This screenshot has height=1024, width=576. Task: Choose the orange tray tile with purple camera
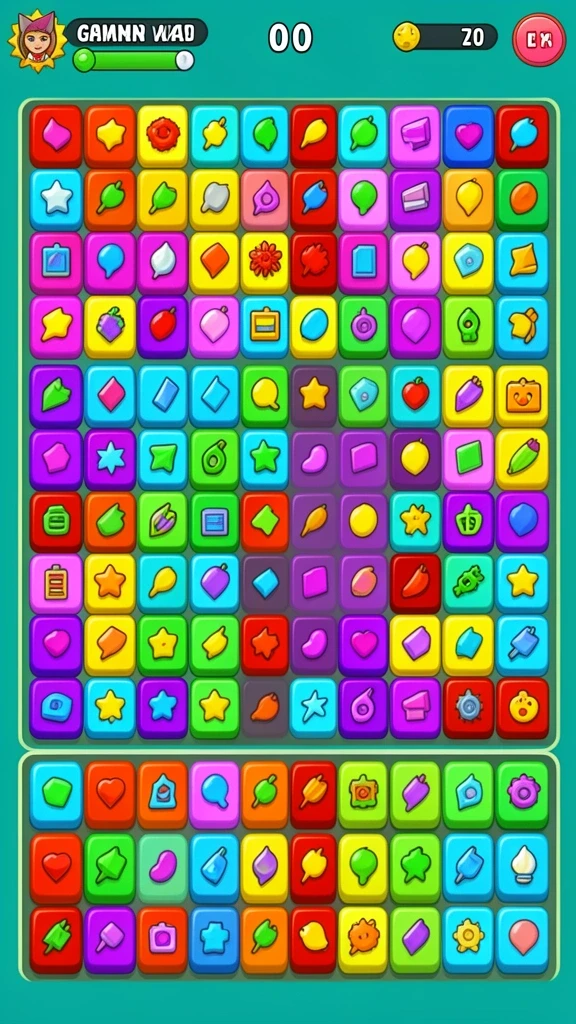point(162,939)
